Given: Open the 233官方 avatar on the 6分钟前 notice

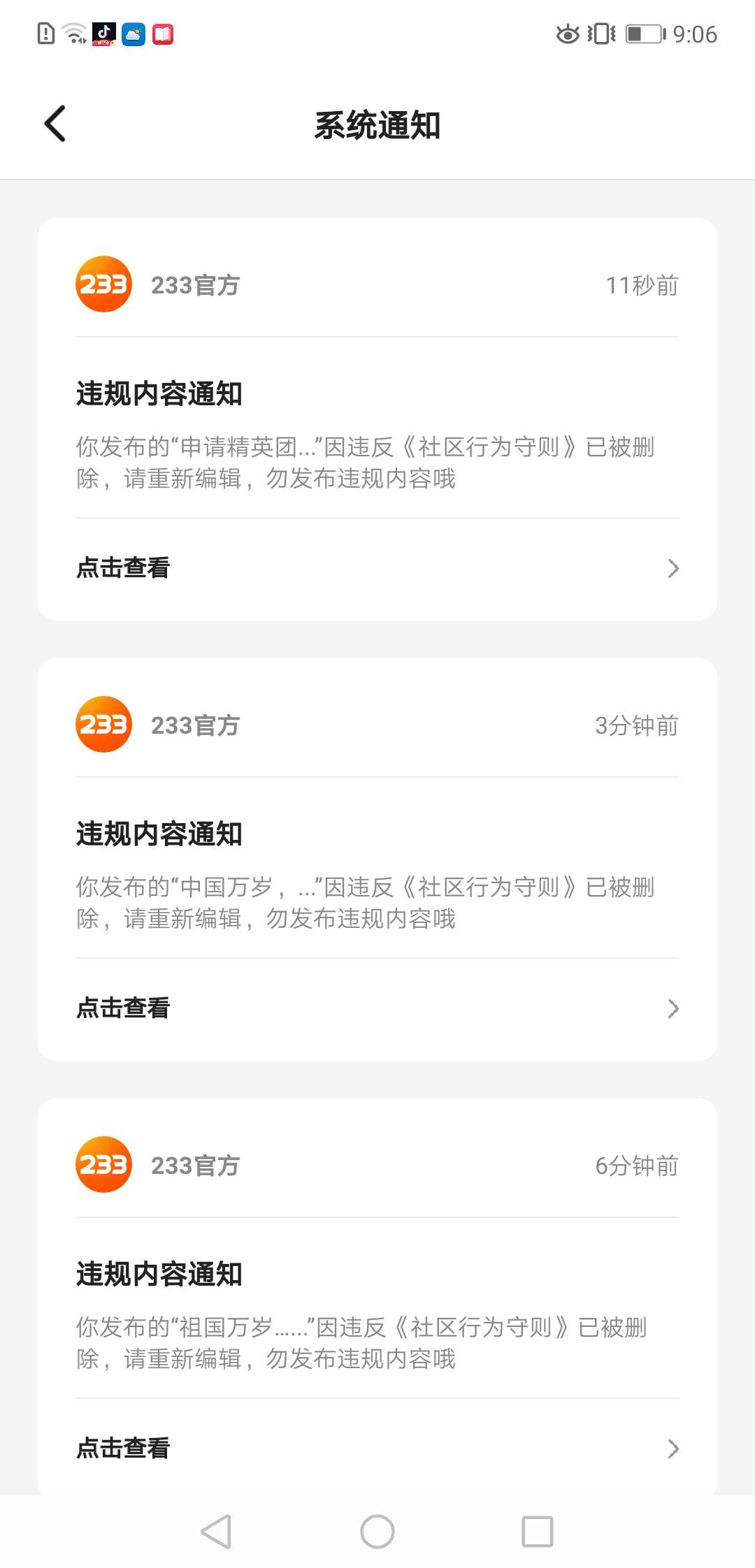Looking at the screenshot, I should (103, 1165).
